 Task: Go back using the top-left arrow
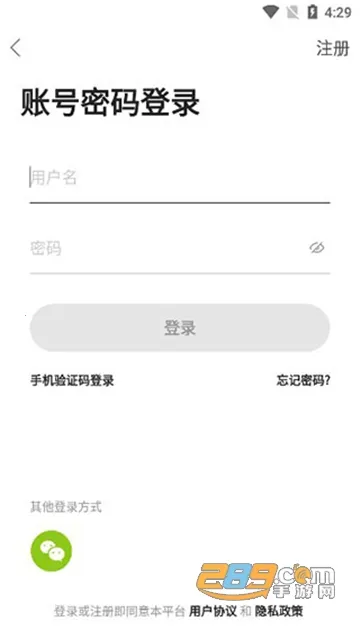16,48
